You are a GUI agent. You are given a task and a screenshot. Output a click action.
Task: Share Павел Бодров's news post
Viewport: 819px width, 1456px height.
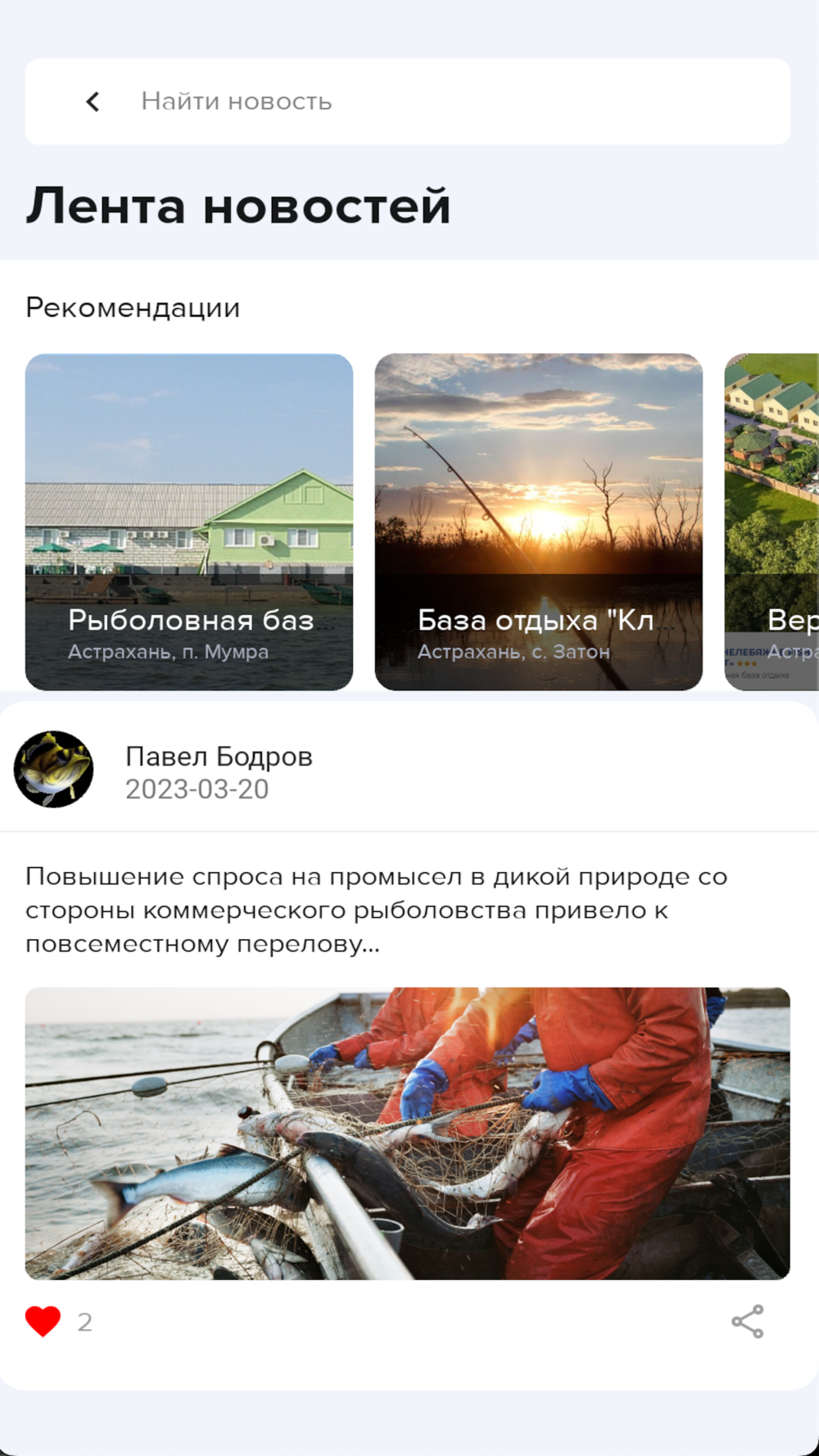pyautogui.click(x=747, y=1322)
